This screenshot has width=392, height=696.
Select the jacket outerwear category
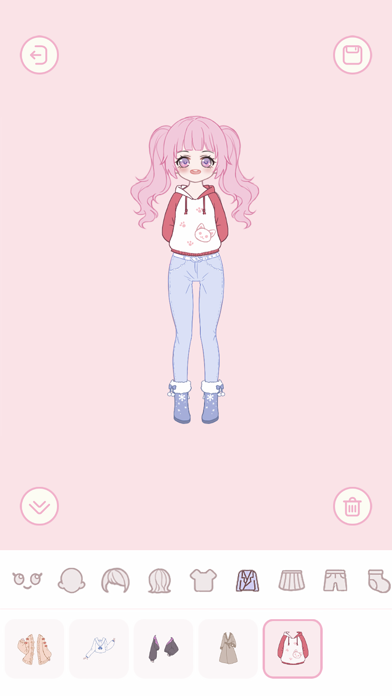tap(247, 580)
